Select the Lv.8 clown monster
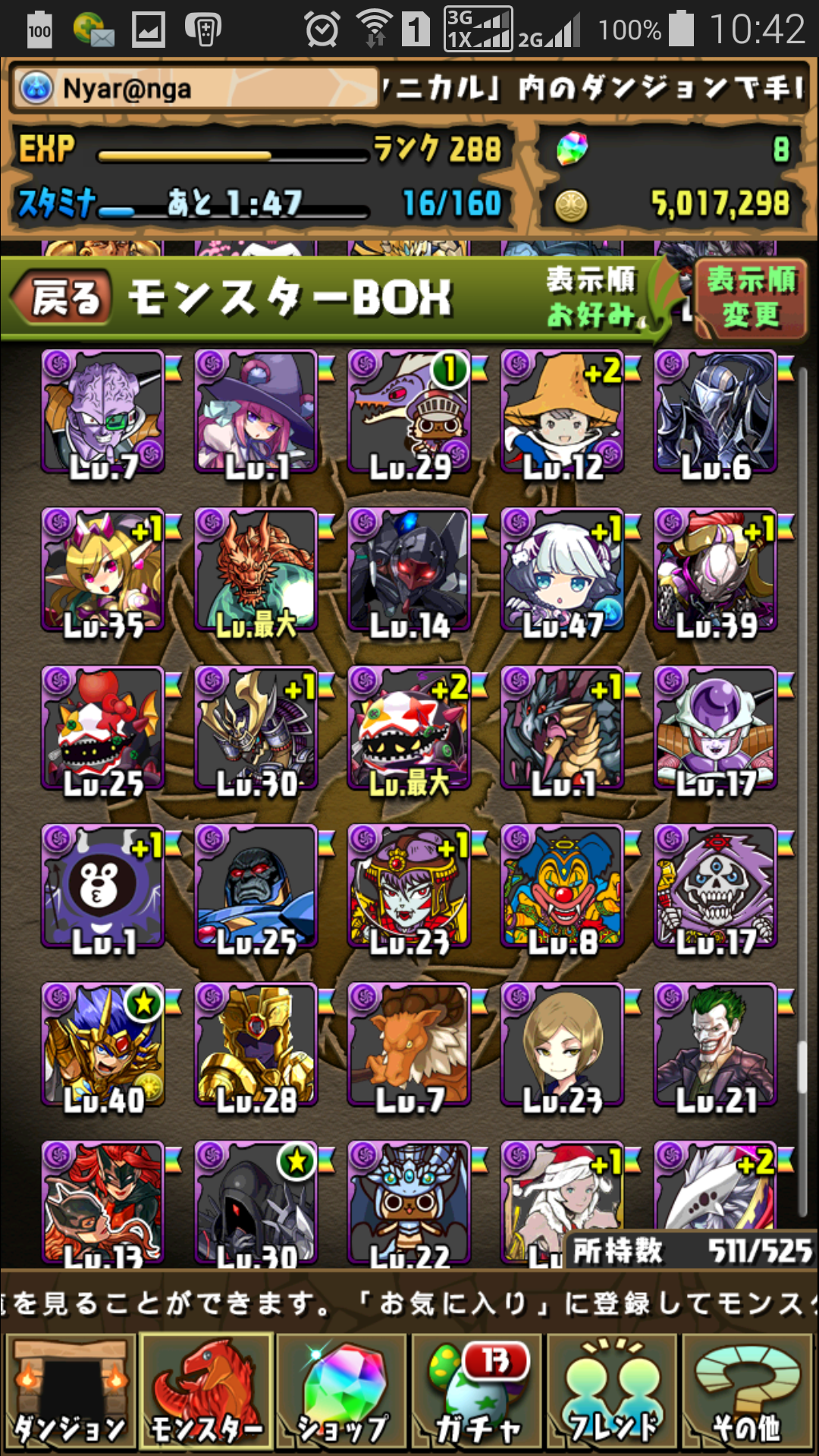This screenshot has width=819, height=1456. point(563,887)
